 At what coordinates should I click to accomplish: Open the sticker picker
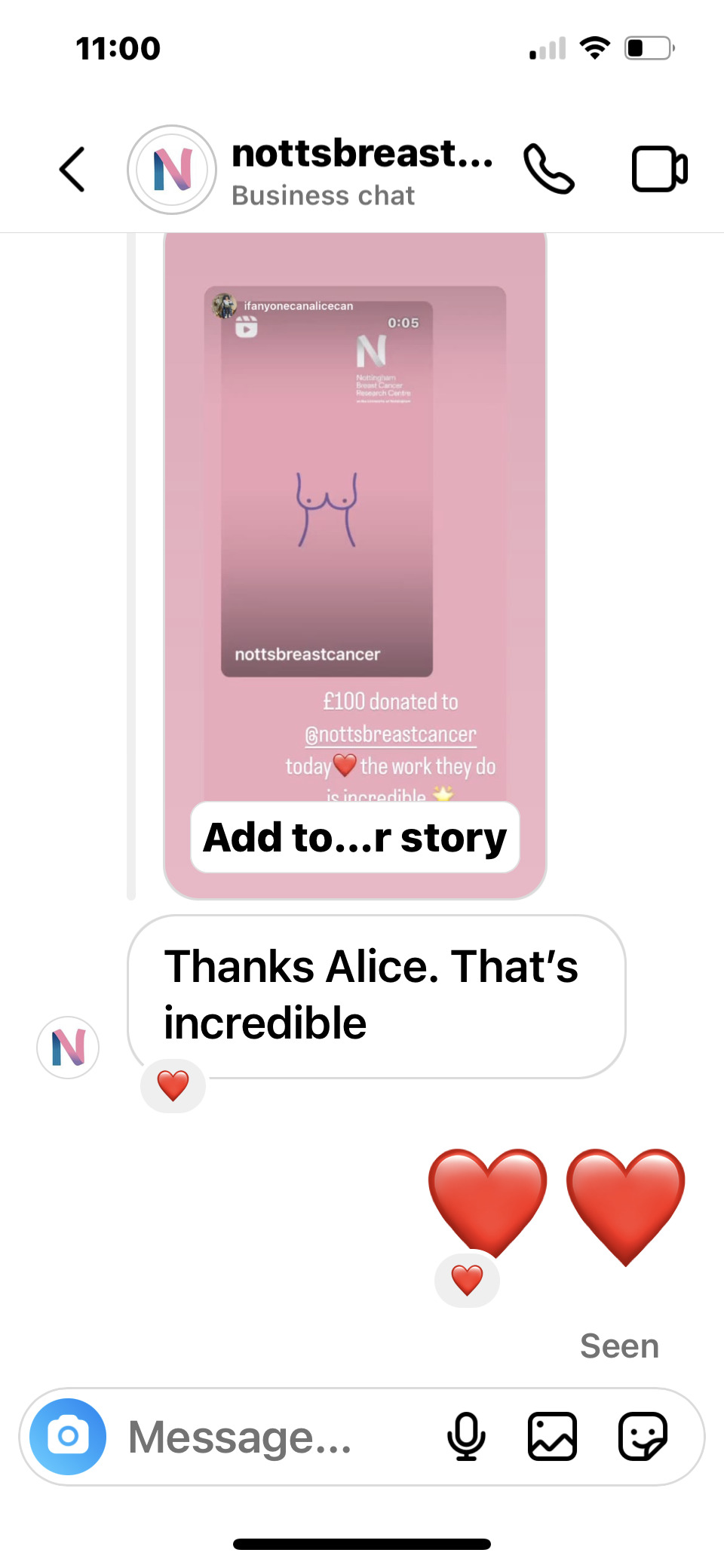pyautogui.click(x=643, y=1437)
